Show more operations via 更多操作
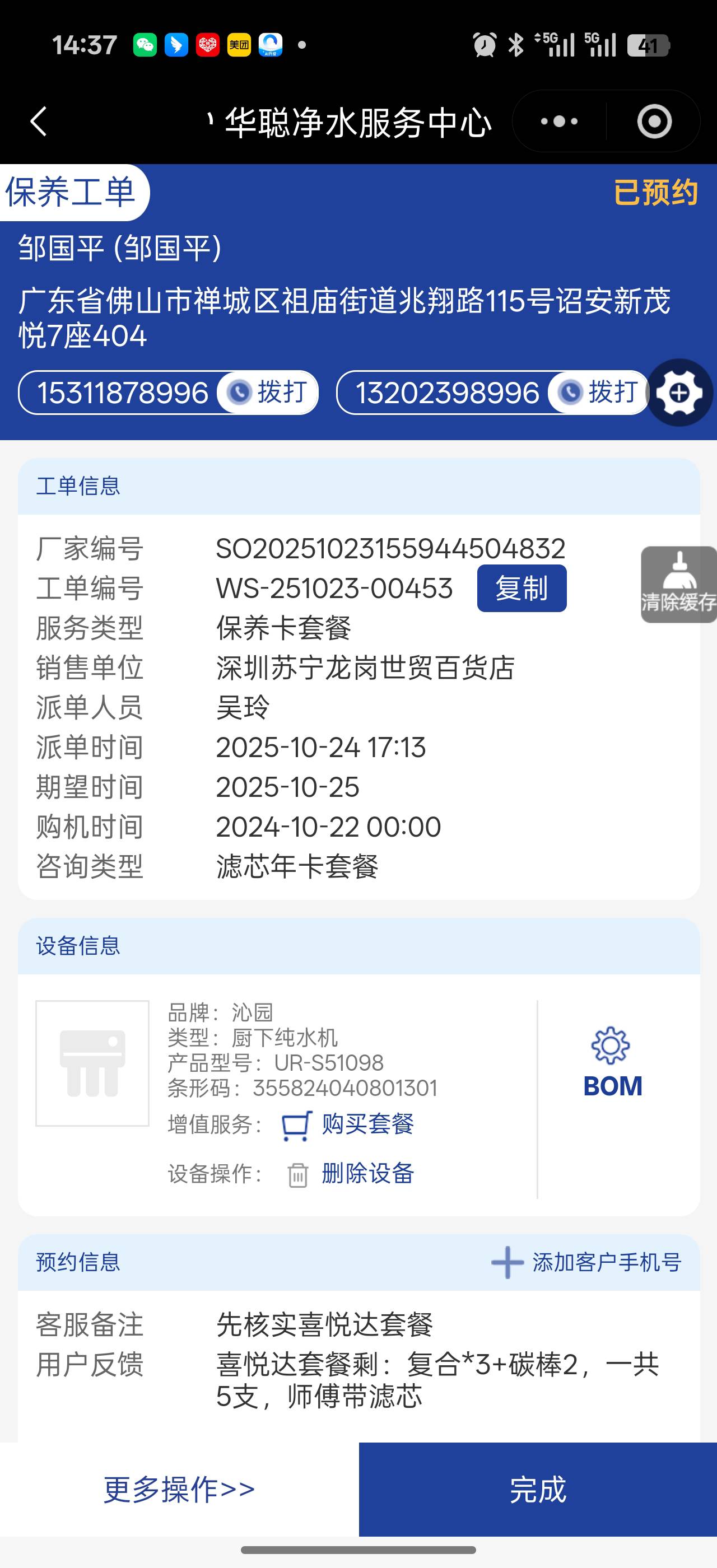 [179, 1489]
